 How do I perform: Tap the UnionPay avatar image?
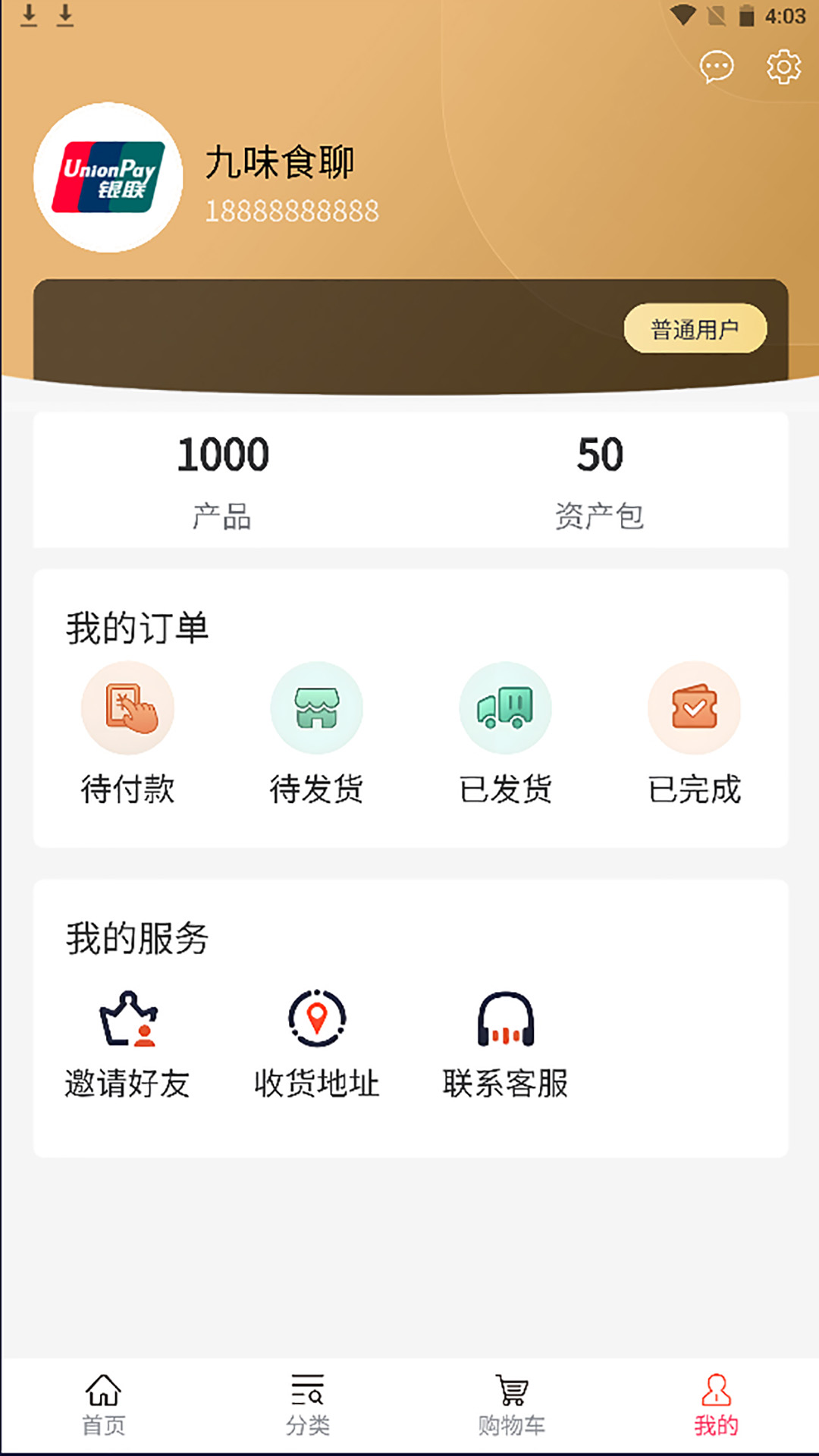pos(110,176)
